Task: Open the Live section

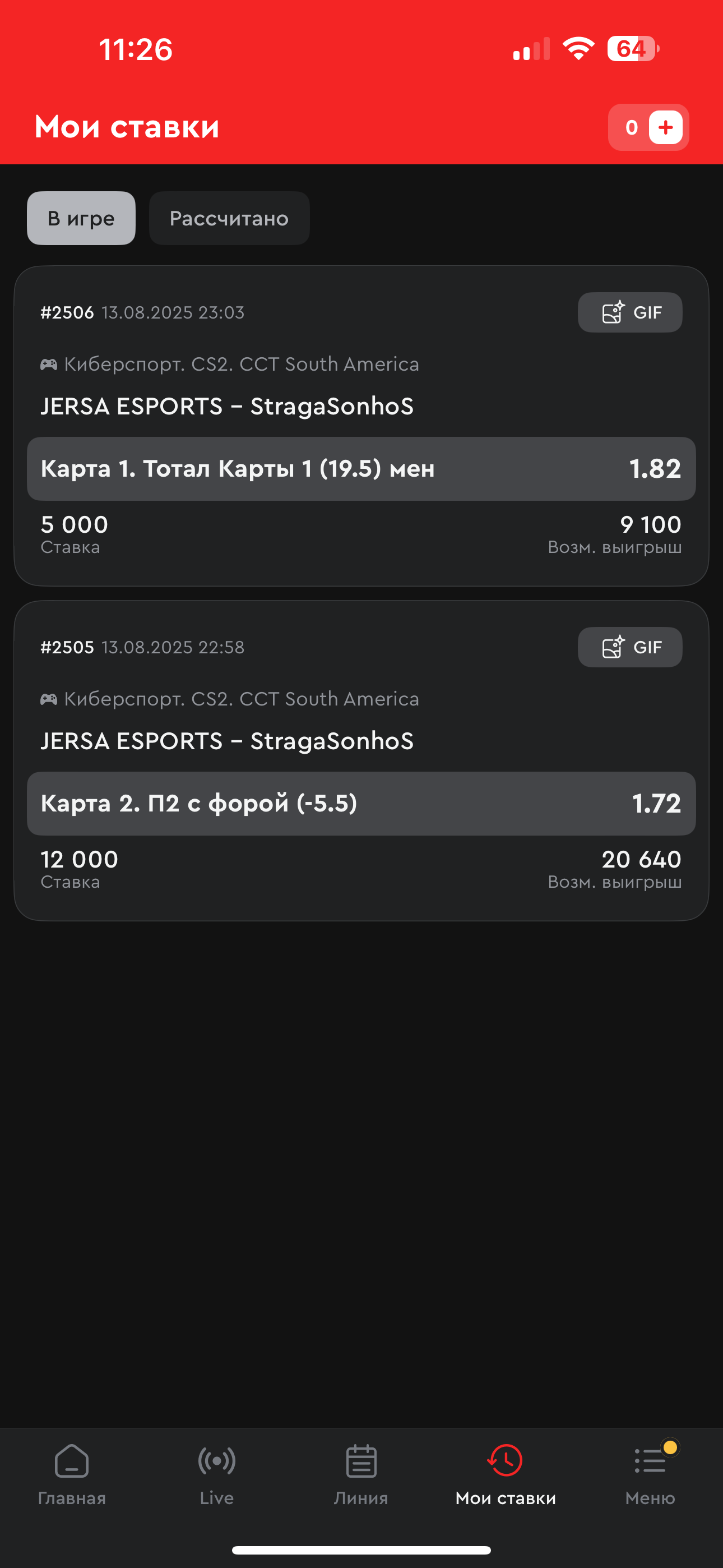Action: (217, 1474)
